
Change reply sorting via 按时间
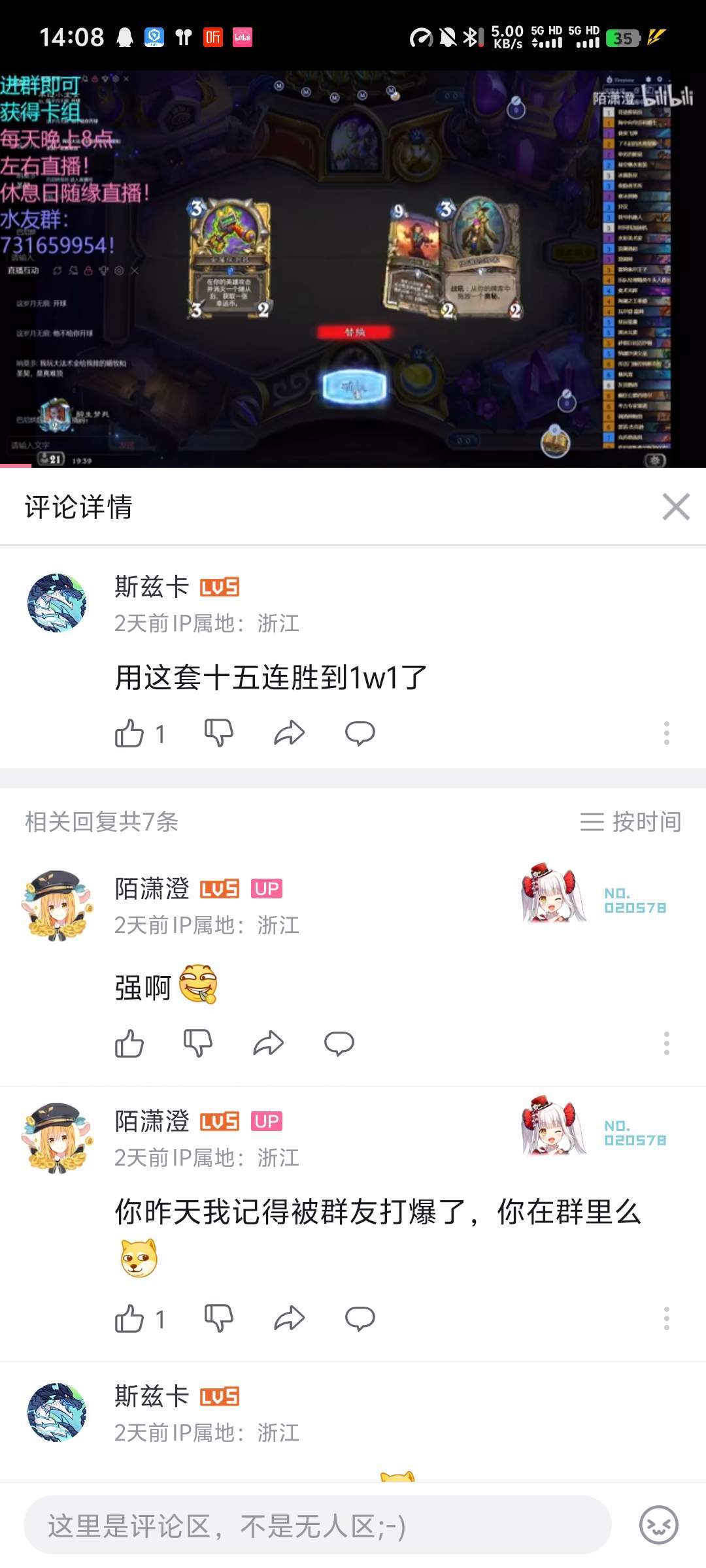pos(631,821)
